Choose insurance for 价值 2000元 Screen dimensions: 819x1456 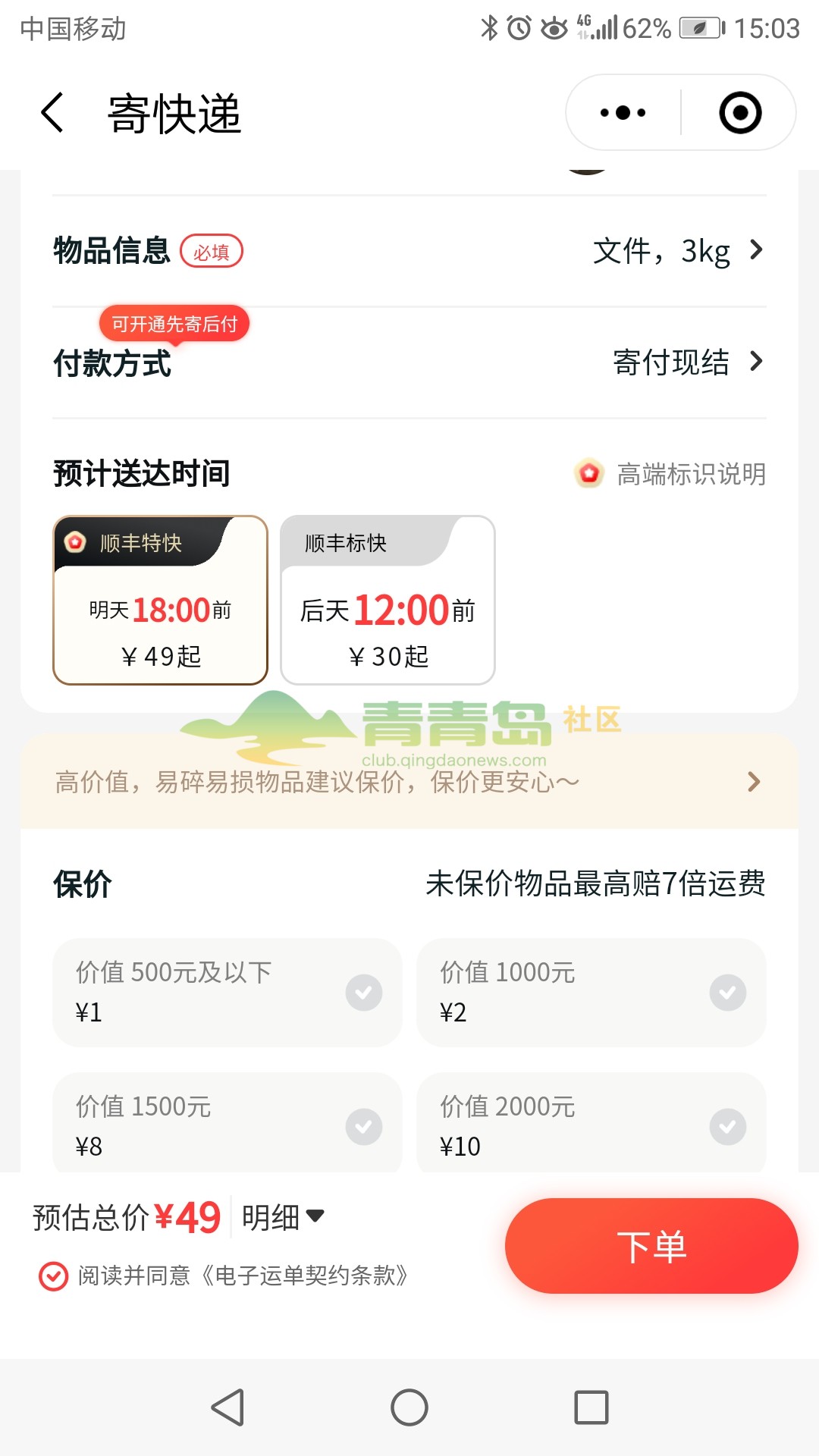point(591,1125)
